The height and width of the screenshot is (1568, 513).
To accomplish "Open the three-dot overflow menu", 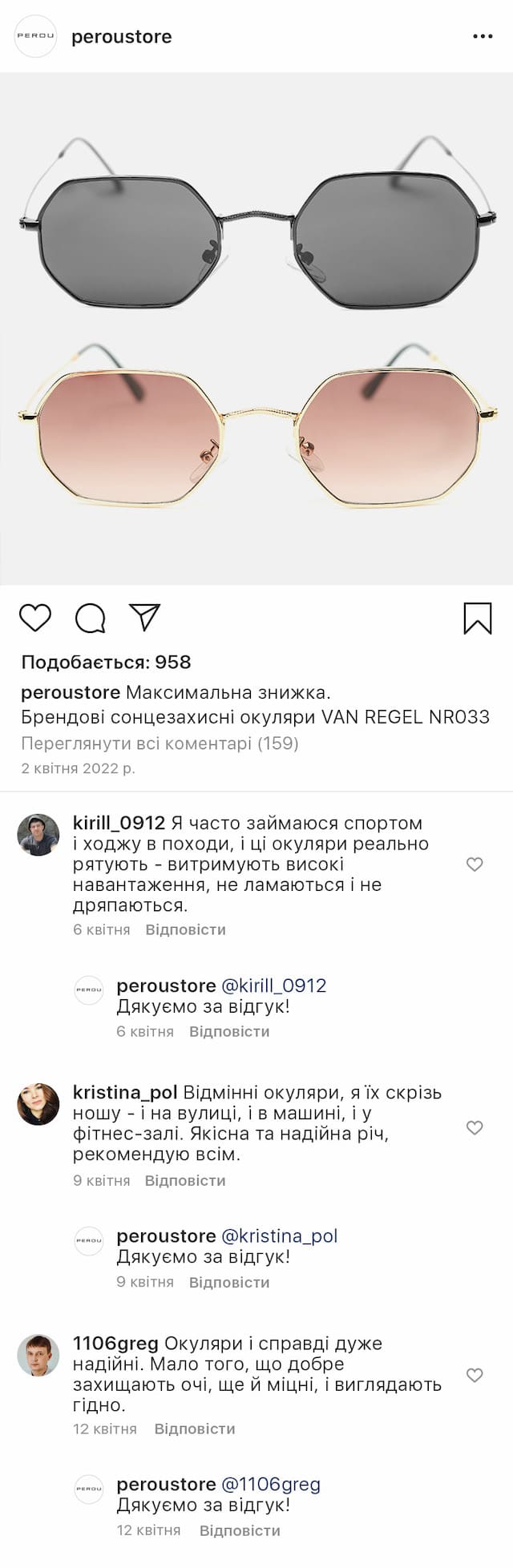I will point(483,37).
